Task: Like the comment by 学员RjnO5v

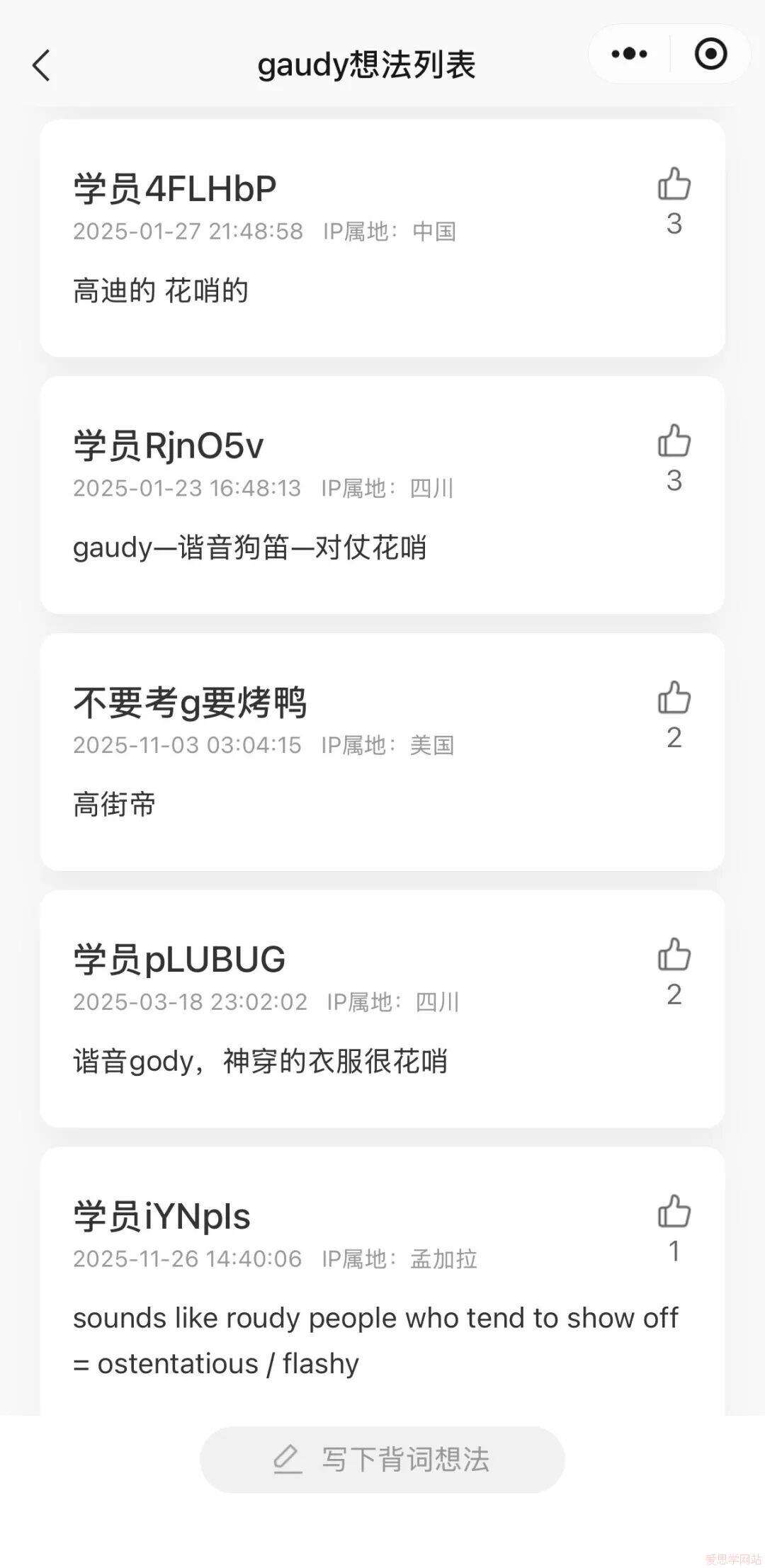Action: [674, 442]
